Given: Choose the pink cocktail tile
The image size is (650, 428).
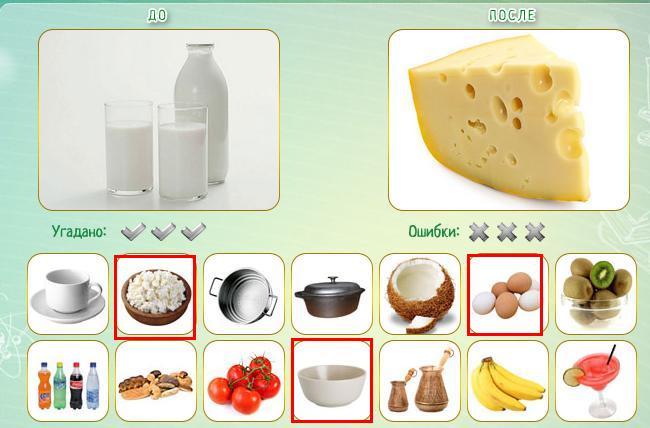Looking at the screenshot, I should click(595, 381).
